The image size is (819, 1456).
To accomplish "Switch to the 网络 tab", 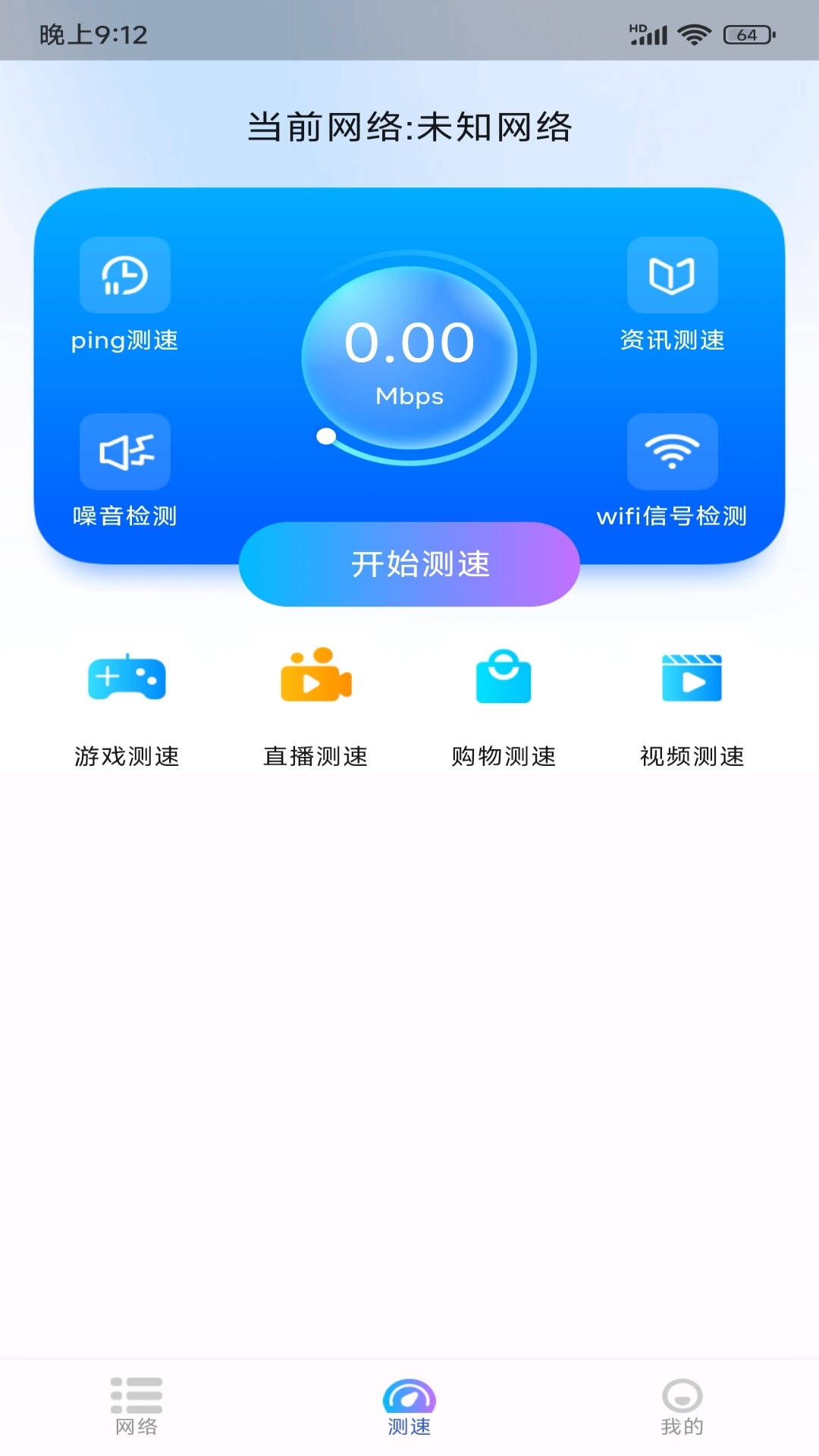I will 136,1406.
